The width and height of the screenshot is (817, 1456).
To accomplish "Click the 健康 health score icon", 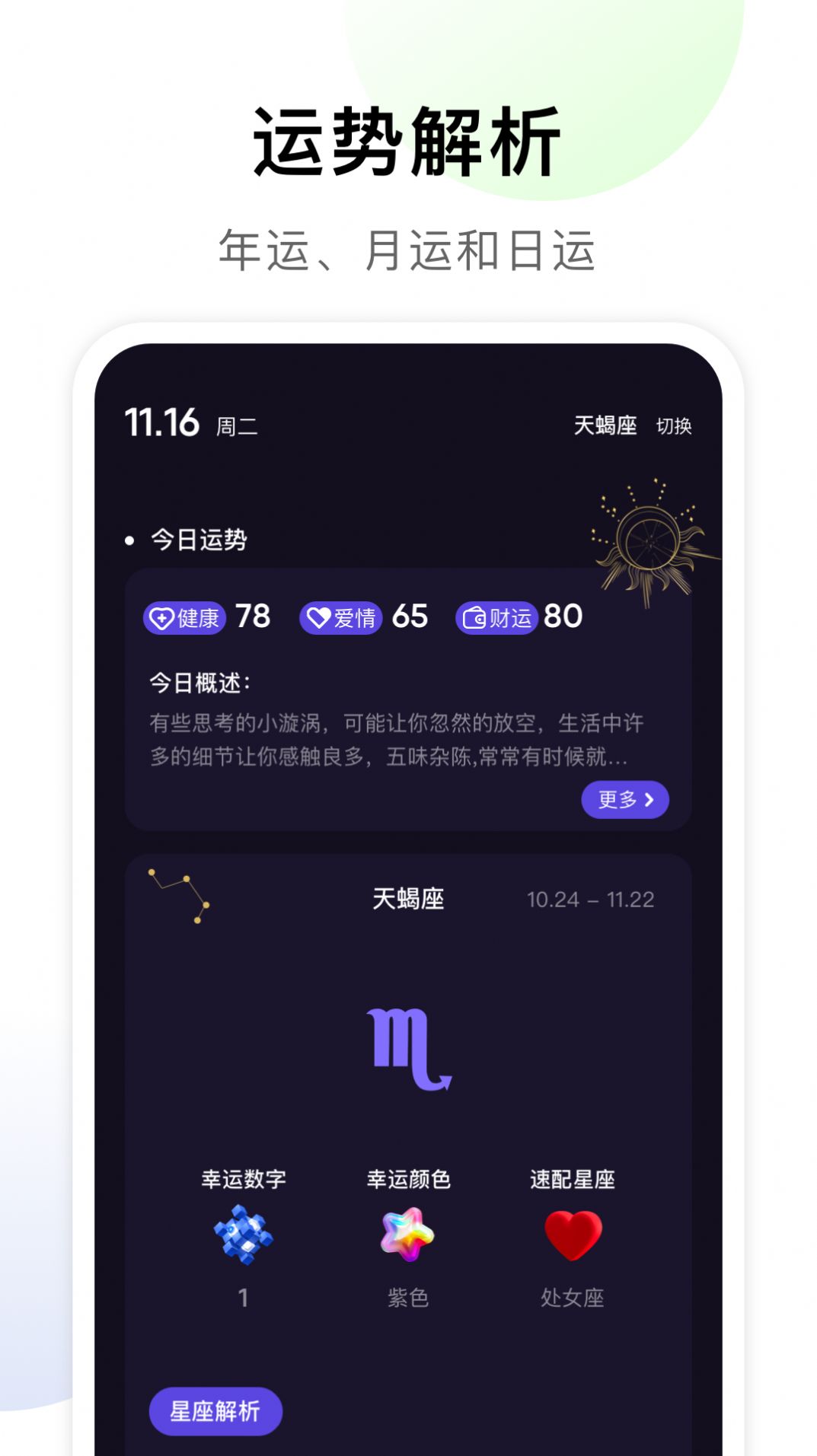I will tap(162, 618).
